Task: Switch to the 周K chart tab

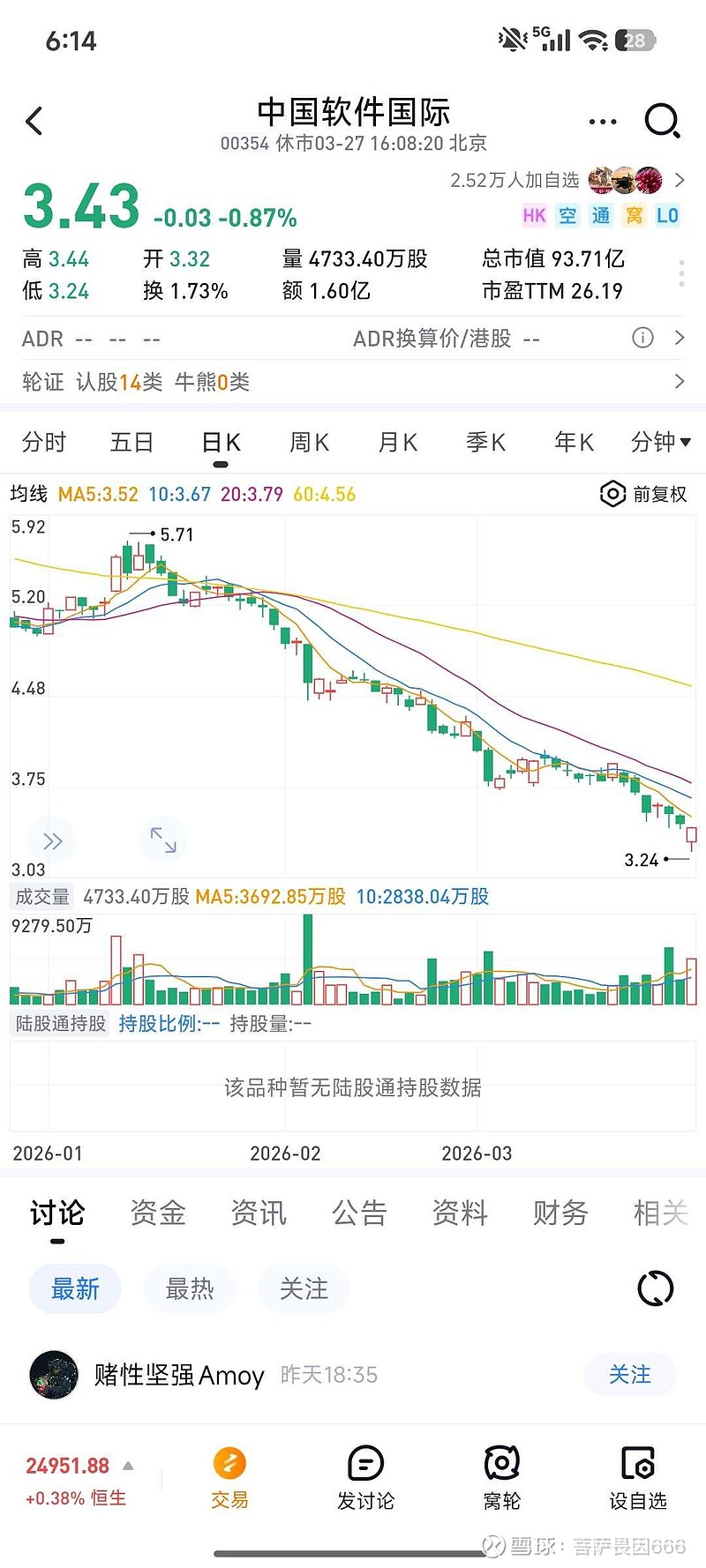Action: point(309,442)
